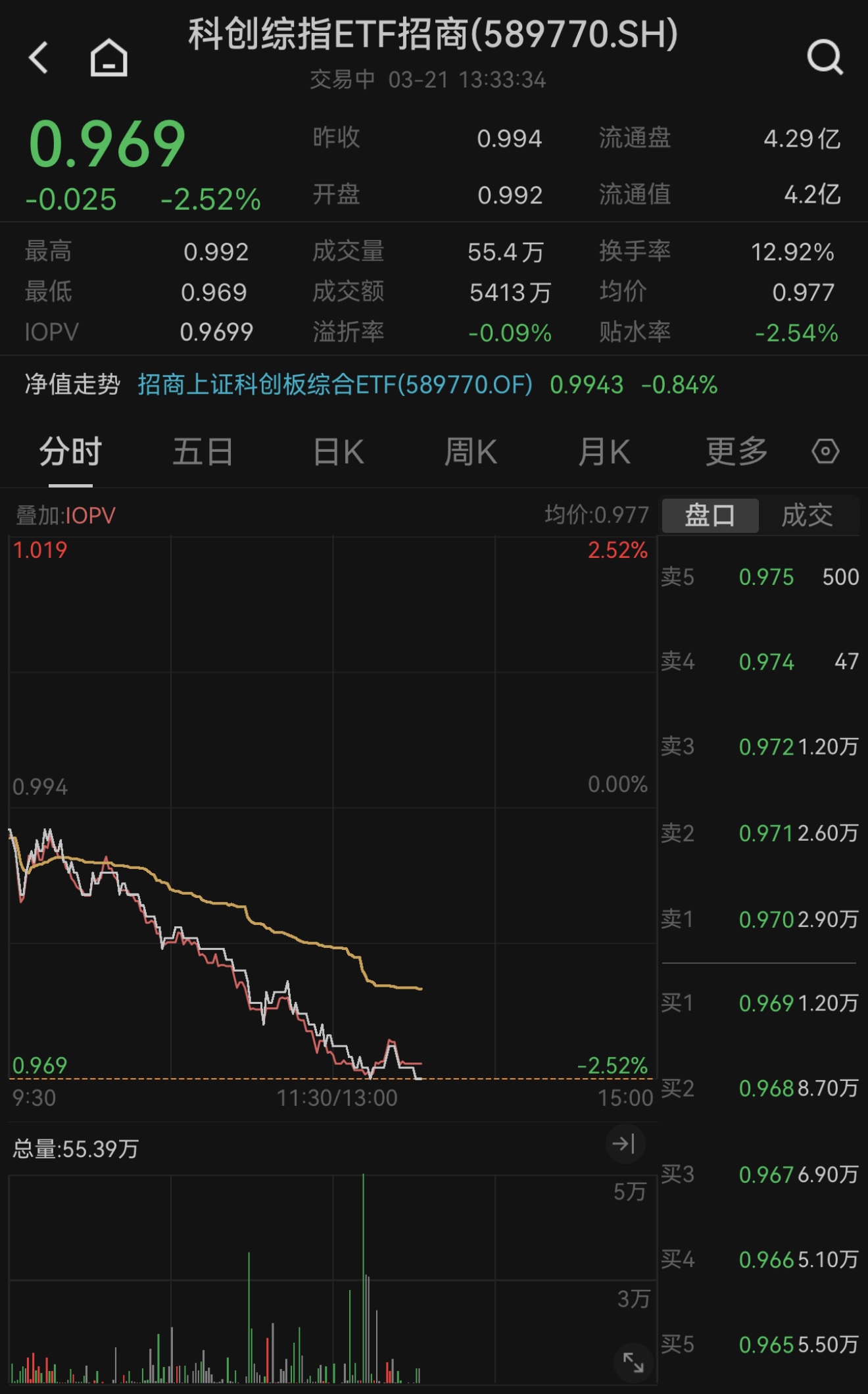Switch to the 月K chart tab
Screen dimensions: 868x1394
[x=604, y=452]
